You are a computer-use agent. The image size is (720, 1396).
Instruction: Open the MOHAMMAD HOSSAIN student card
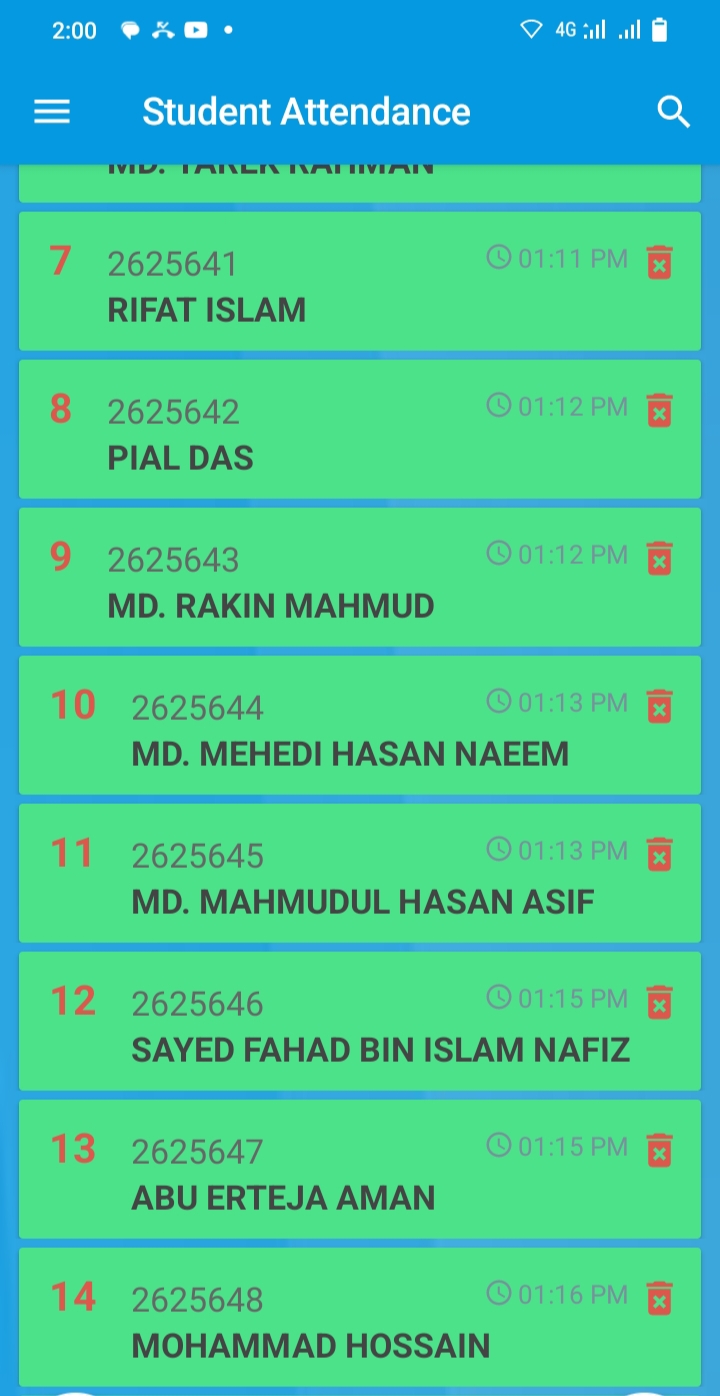click(x=360, y=1317)
